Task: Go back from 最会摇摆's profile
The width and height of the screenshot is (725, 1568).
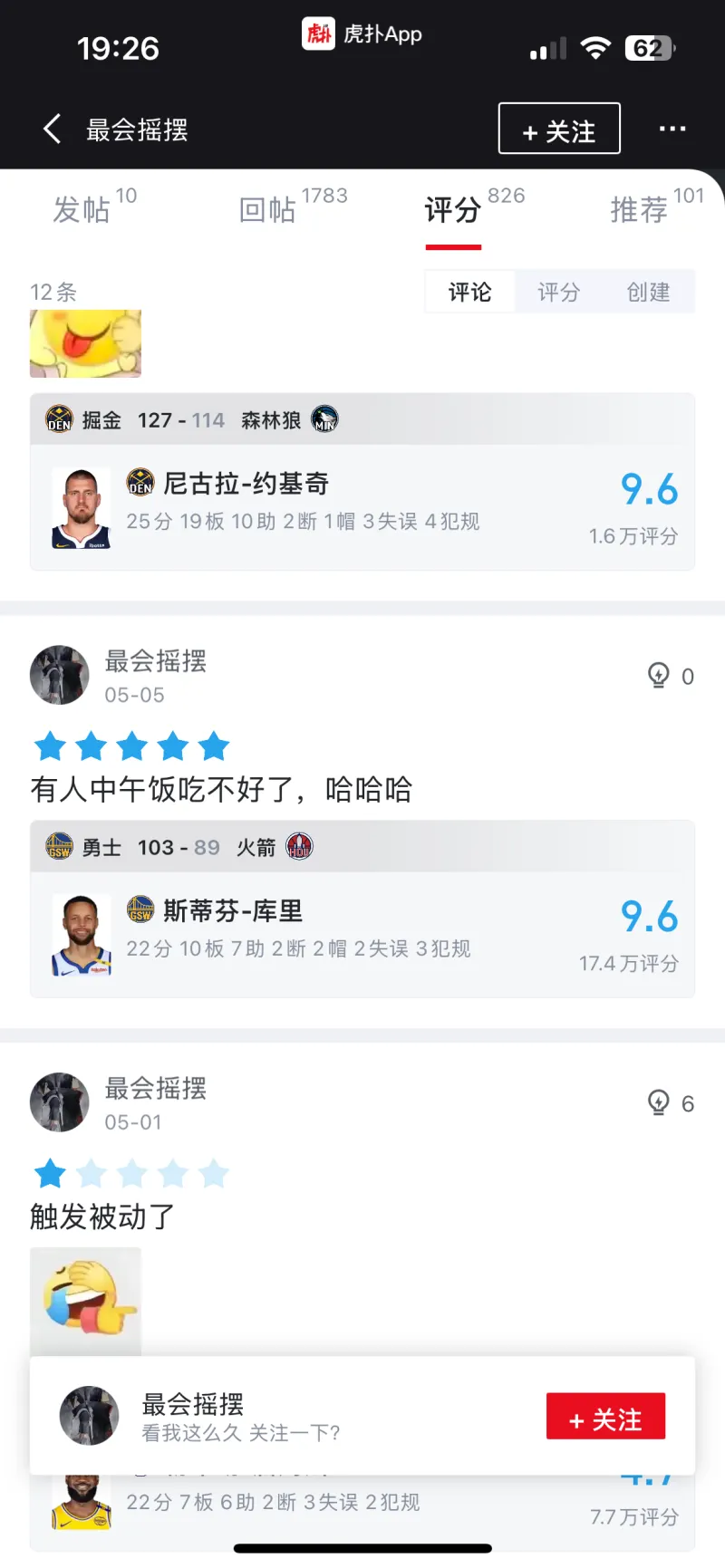Action: [x=53, y=129]
